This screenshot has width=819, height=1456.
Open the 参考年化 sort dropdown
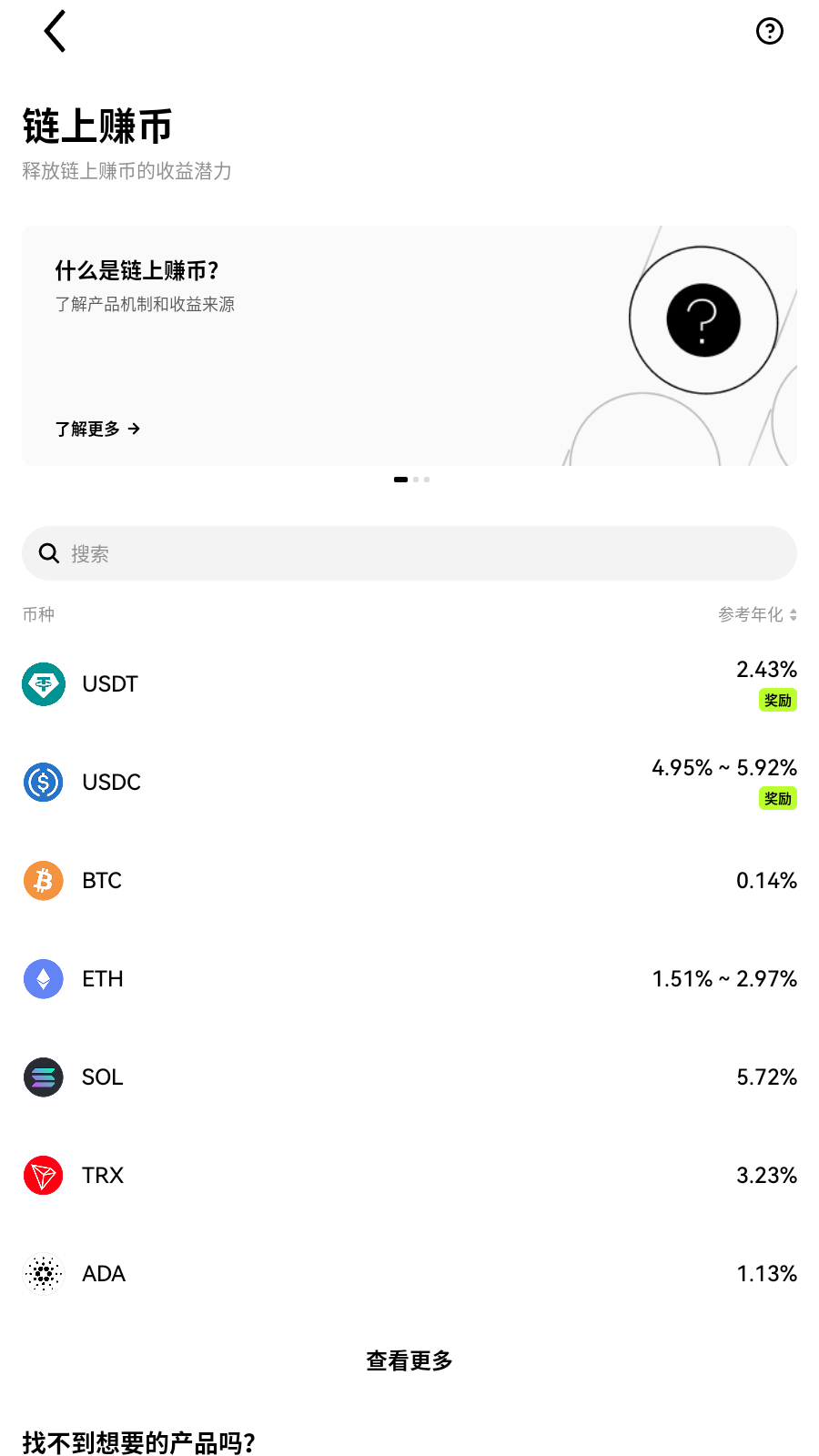[757, 614]
